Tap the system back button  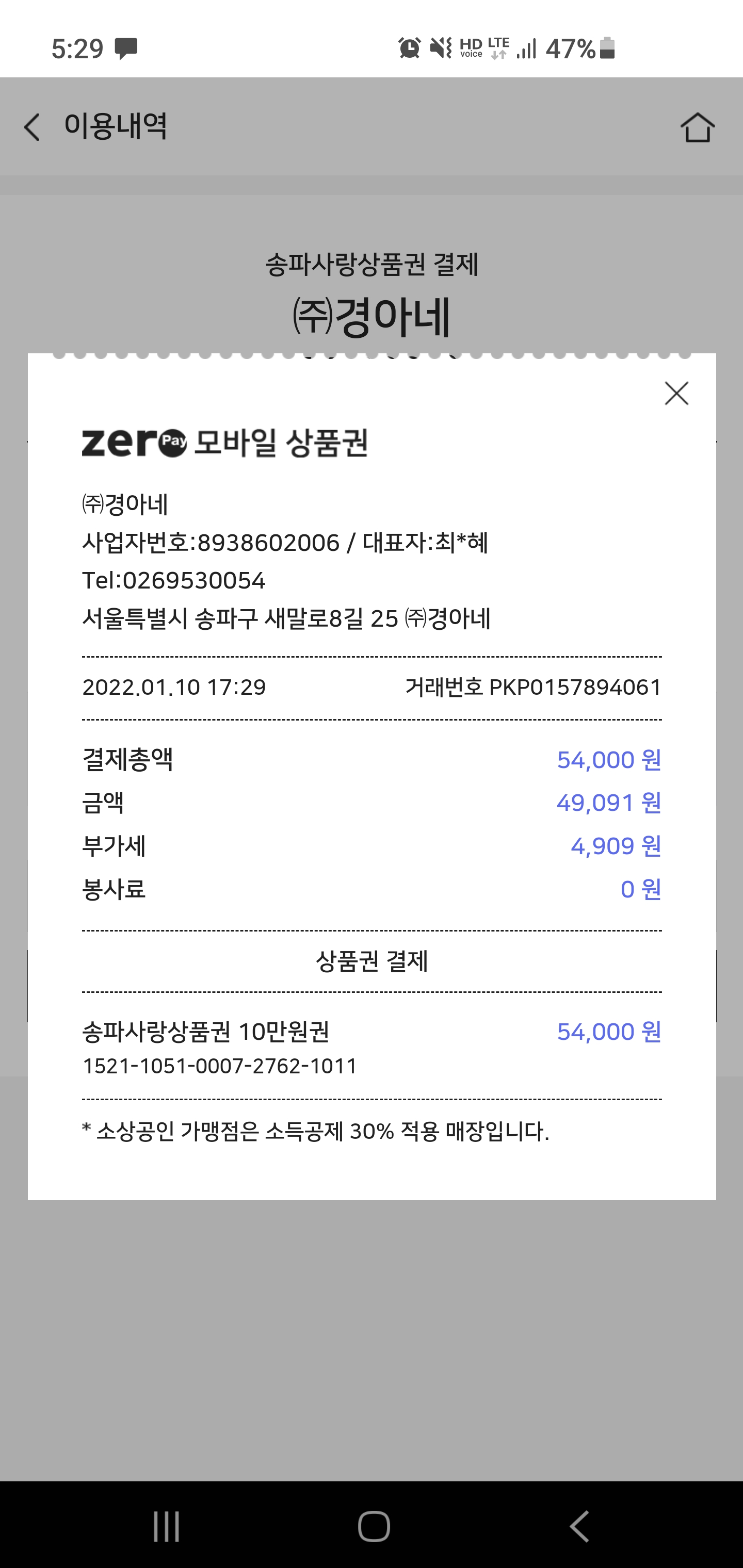[x=579, y=1525]
